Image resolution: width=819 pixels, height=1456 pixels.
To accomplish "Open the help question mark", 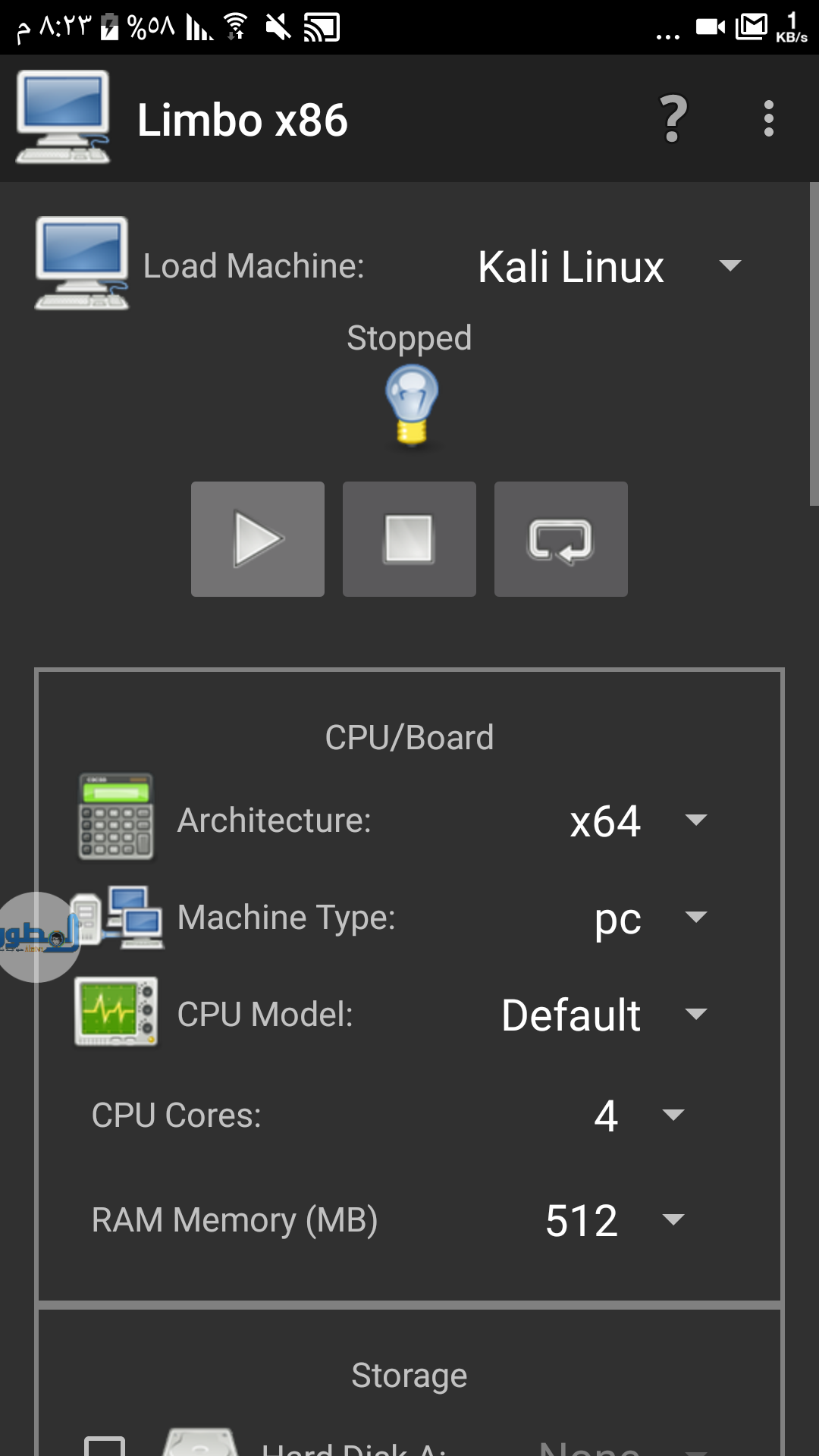I will 673,119.
